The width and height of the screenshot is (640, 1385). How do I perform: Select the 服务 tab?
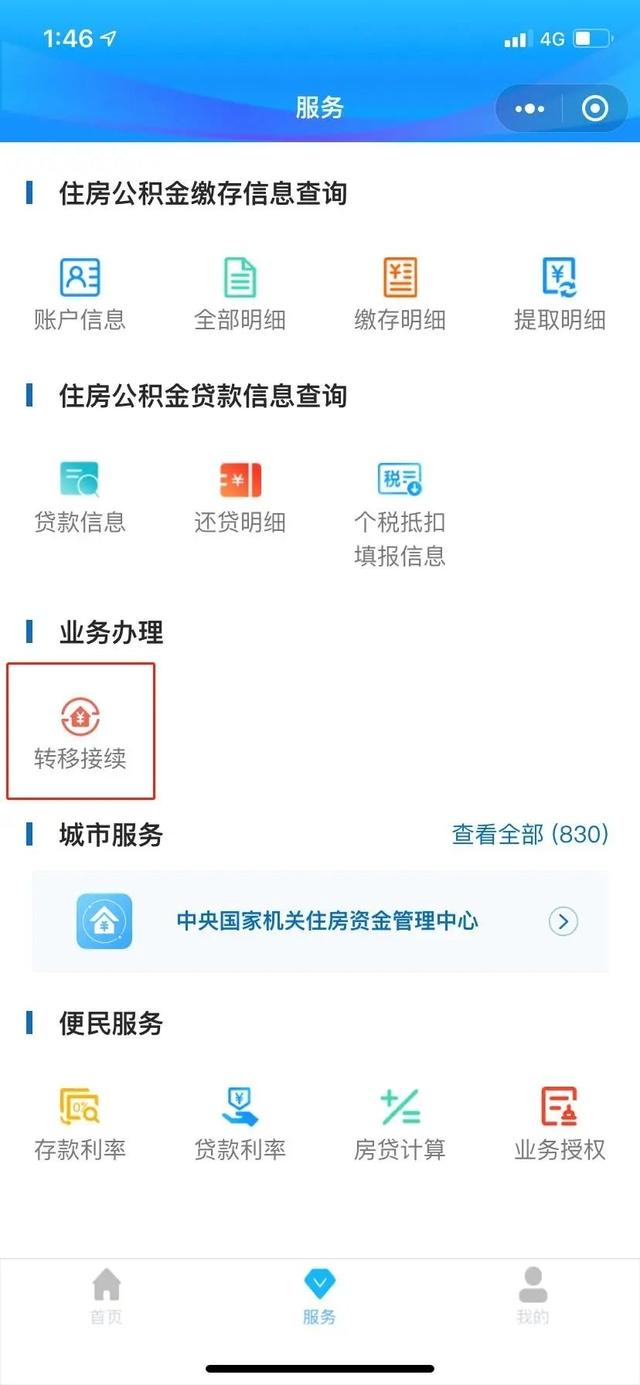coord(320,1295)
